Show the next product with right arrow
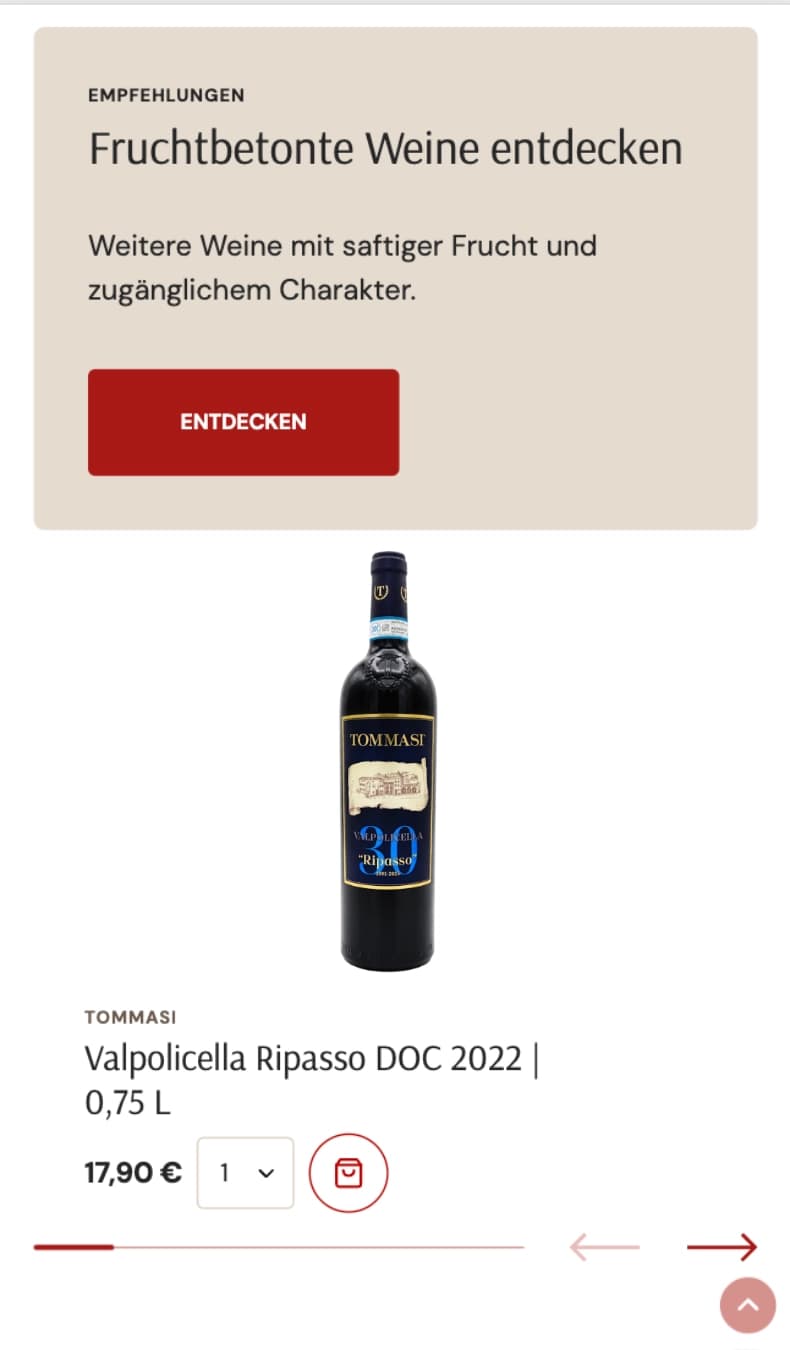 coord(722,1247)
